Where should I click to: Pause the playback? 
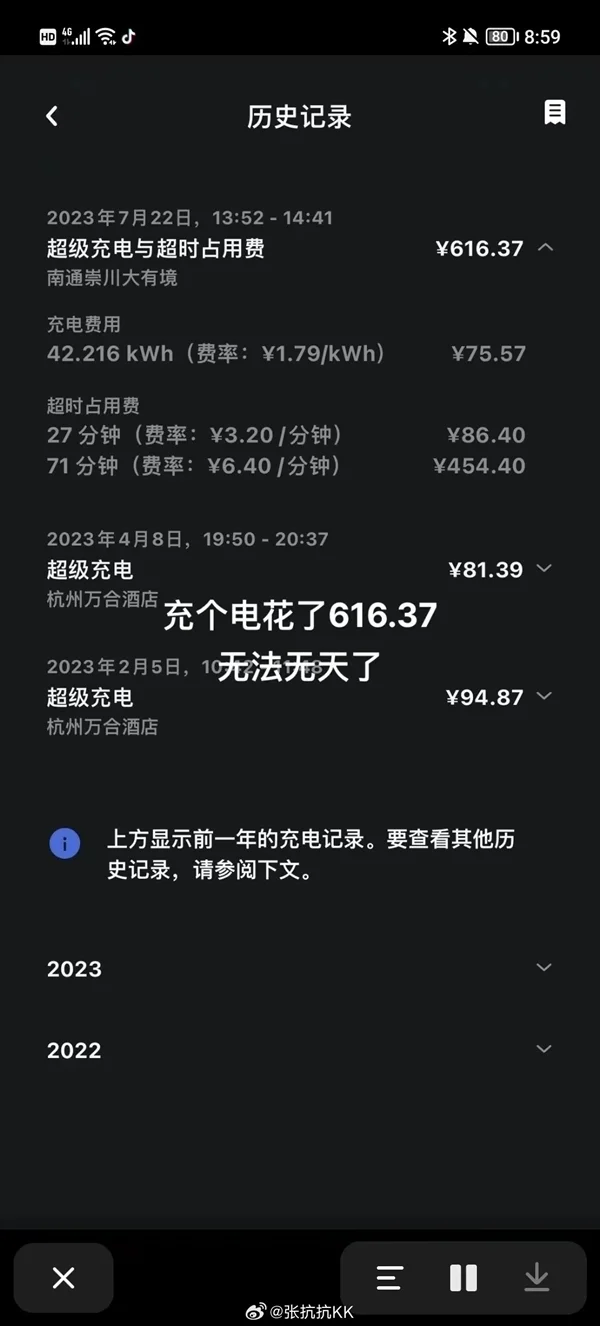pyautogui.click(x=463, y=1277)
